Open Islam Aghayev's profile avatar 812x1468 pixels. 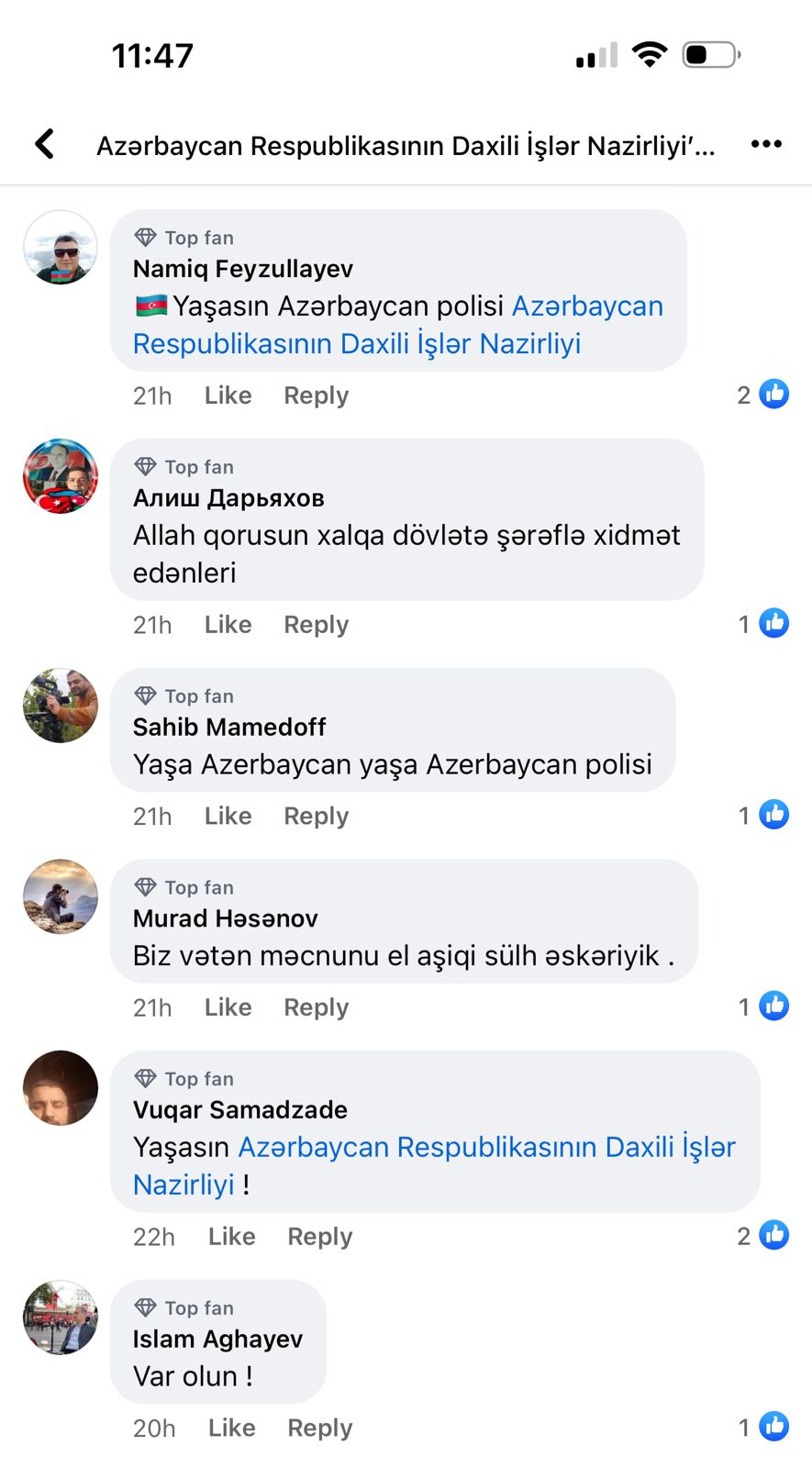(61, 1318)
